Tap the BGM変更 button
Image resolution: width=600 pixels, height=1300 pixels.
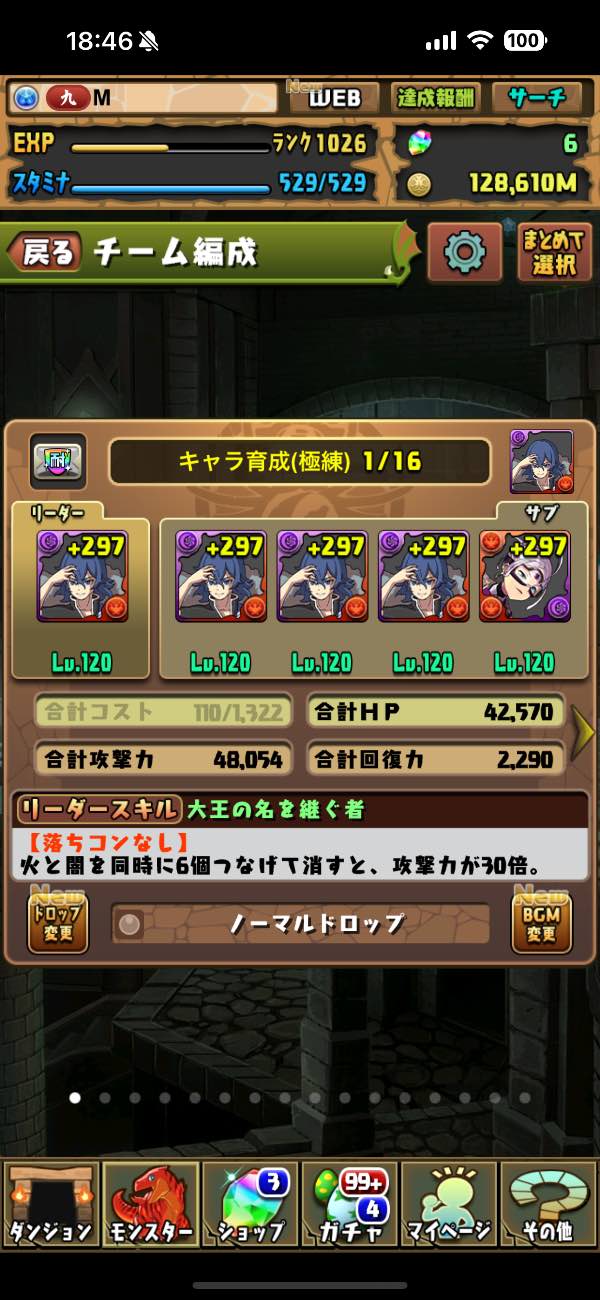click(x=541, y=922)
